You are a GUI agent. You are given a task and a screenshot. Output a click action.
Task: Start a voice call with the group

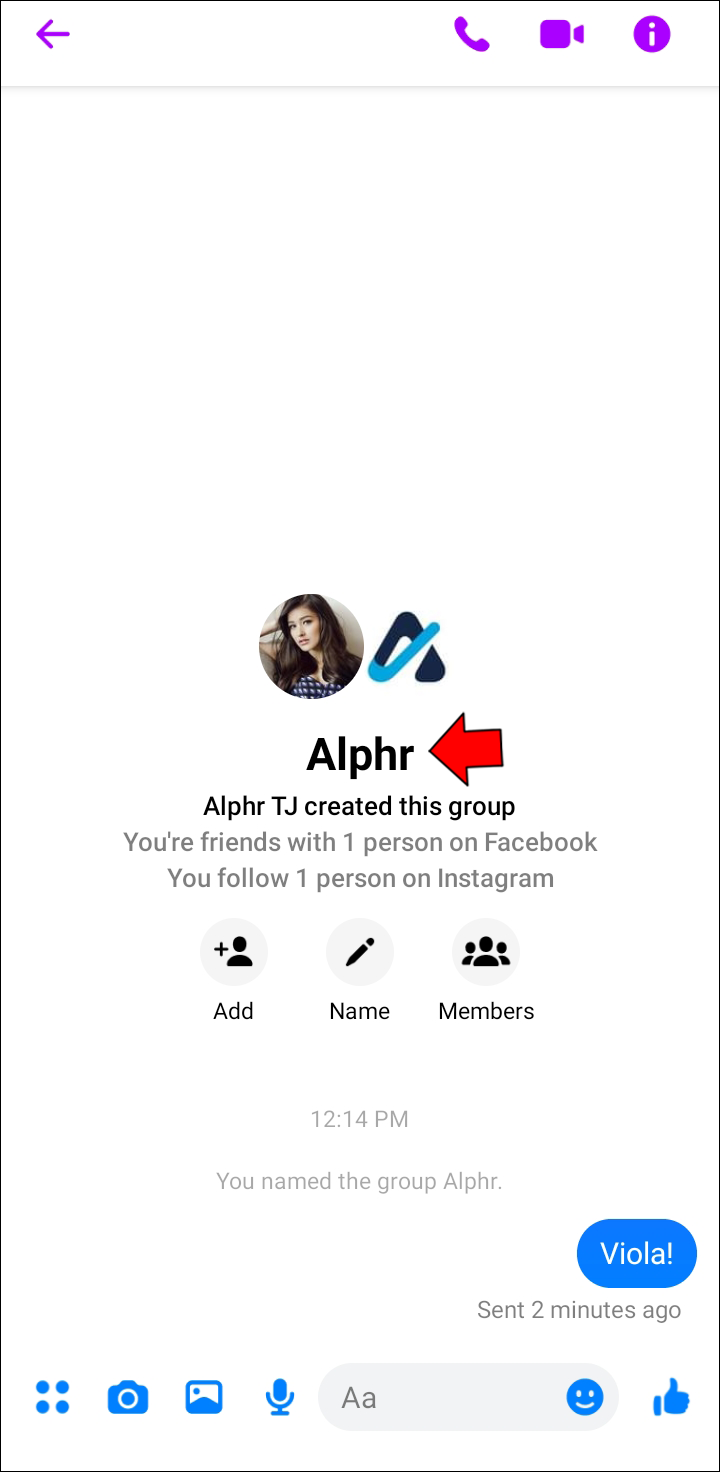[x=471, y=35]
